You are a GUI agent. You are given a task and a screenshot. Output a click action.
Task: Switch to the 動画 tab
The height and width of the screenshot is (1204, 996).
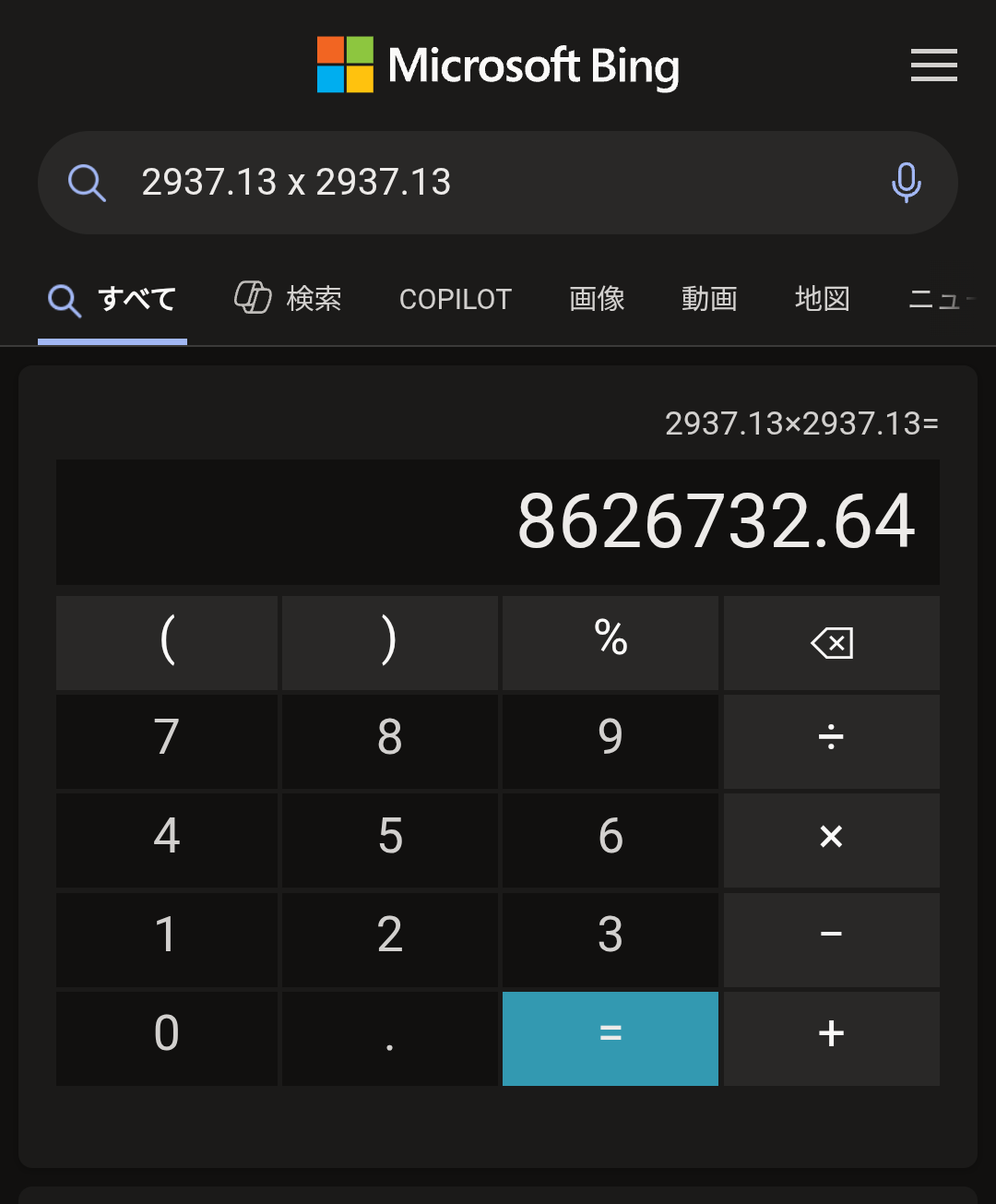tap(709, 299)
